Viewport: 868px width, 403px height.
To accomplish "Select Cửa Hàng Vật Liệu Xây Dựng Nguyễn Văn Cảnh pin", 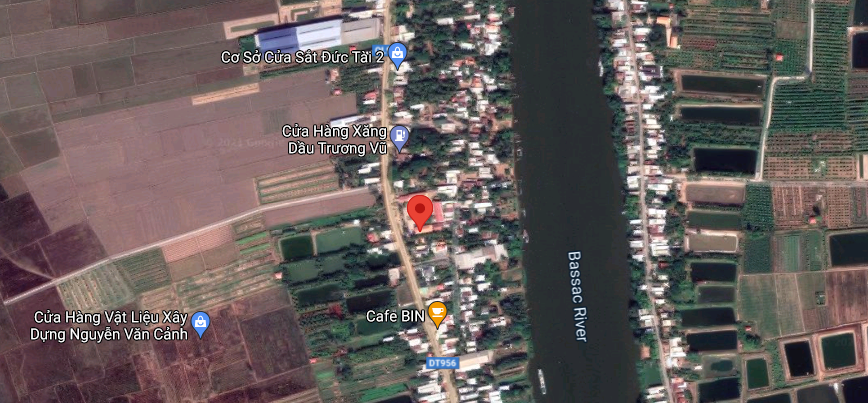I will point(202,322).
